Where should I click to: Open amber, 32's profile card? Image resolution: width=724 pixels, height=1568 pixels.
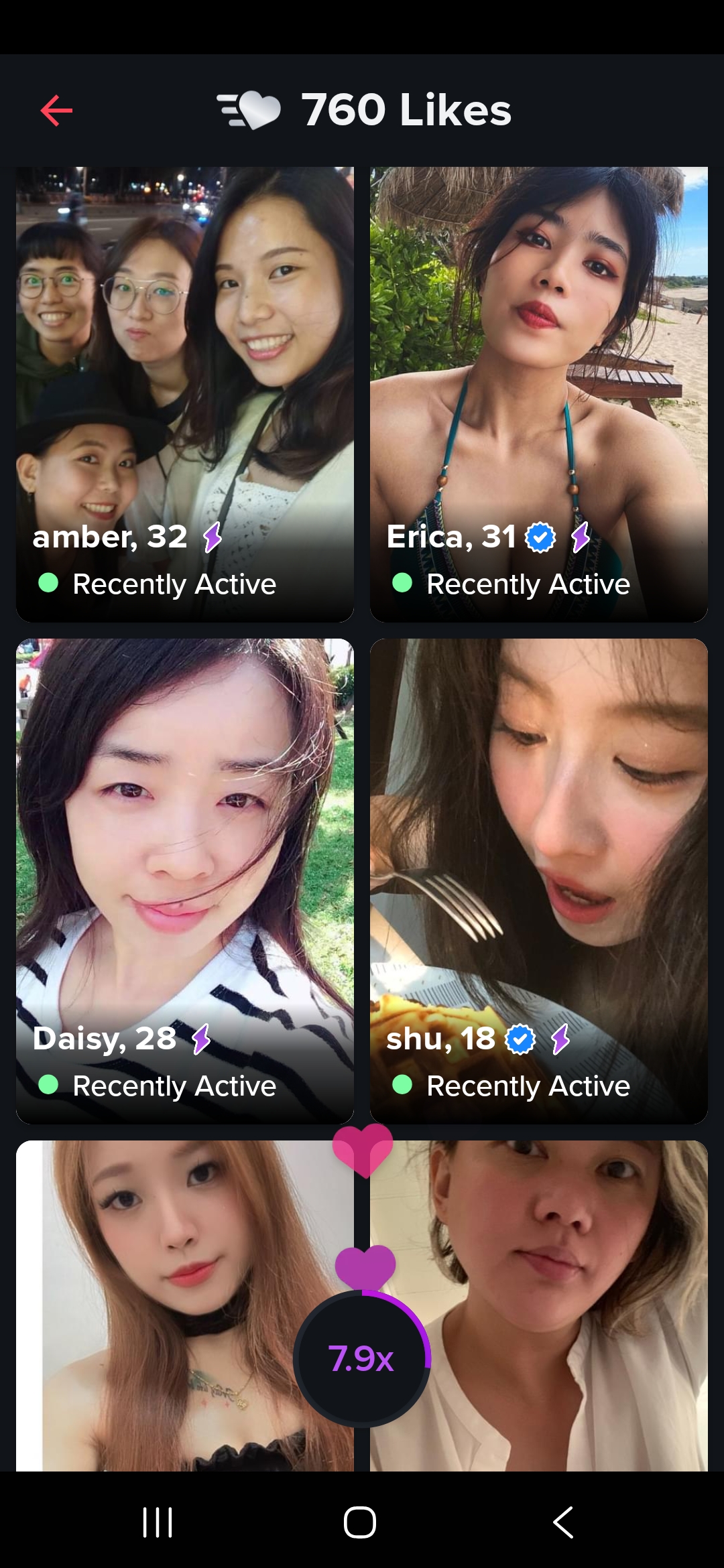click(x=185, y=394)
